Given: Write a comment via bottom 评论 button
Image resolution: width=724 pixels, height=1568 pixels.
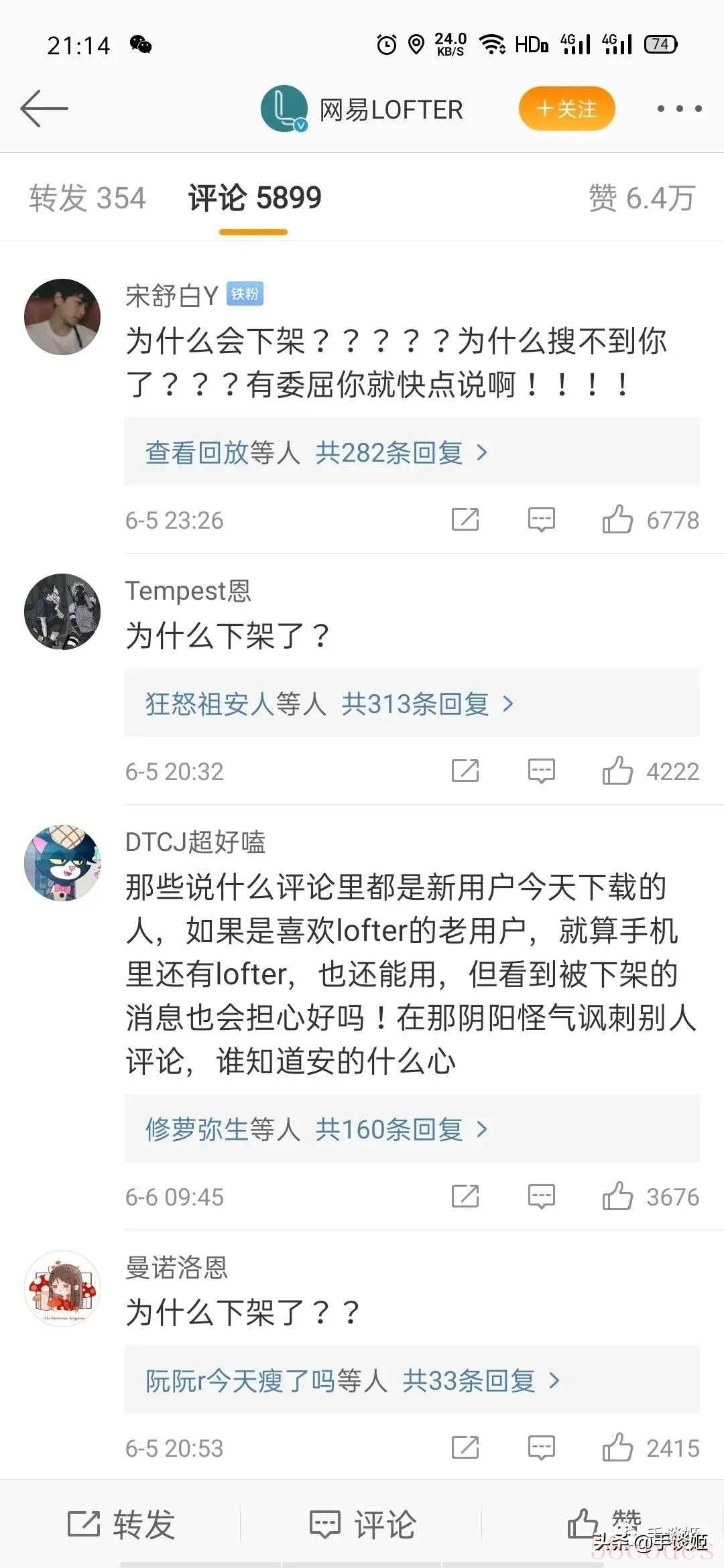Looking at the screenshot, I should coord(362,1524).
